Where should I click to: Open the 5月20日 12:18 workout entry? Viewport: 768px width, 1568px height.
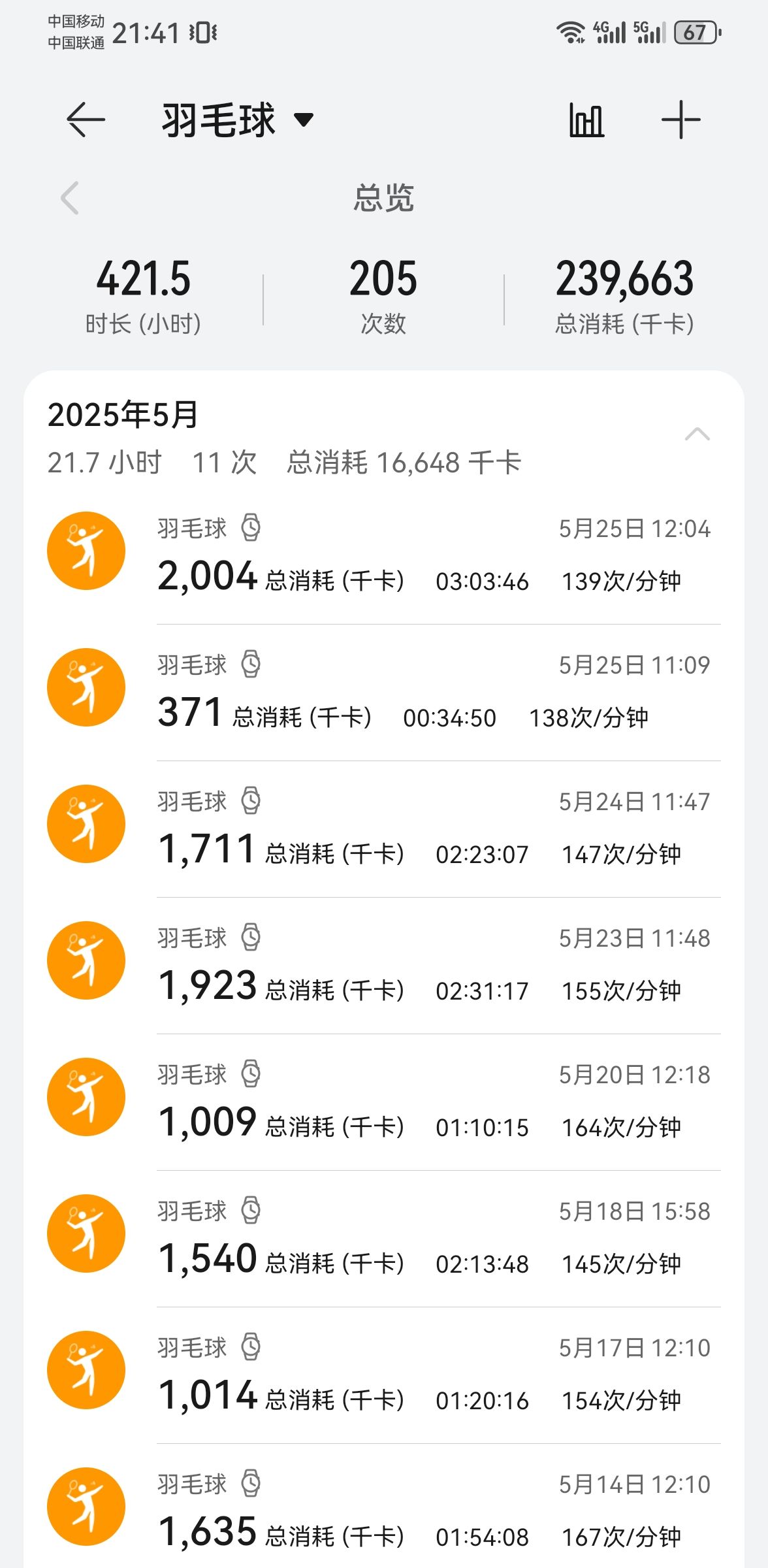[x=384, y=1100]
